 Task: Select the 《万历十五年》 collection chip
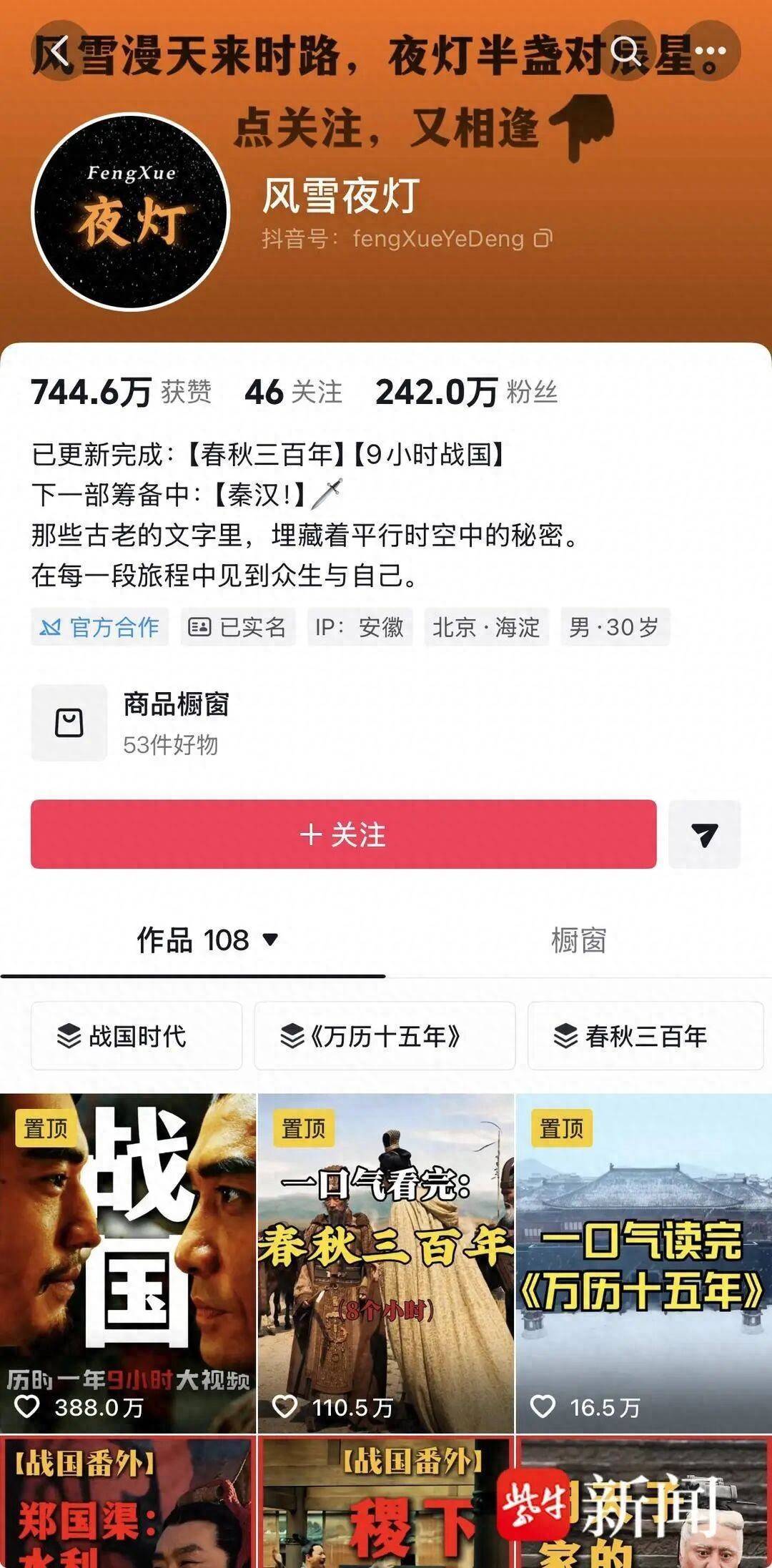click(x=385, y=1036)
